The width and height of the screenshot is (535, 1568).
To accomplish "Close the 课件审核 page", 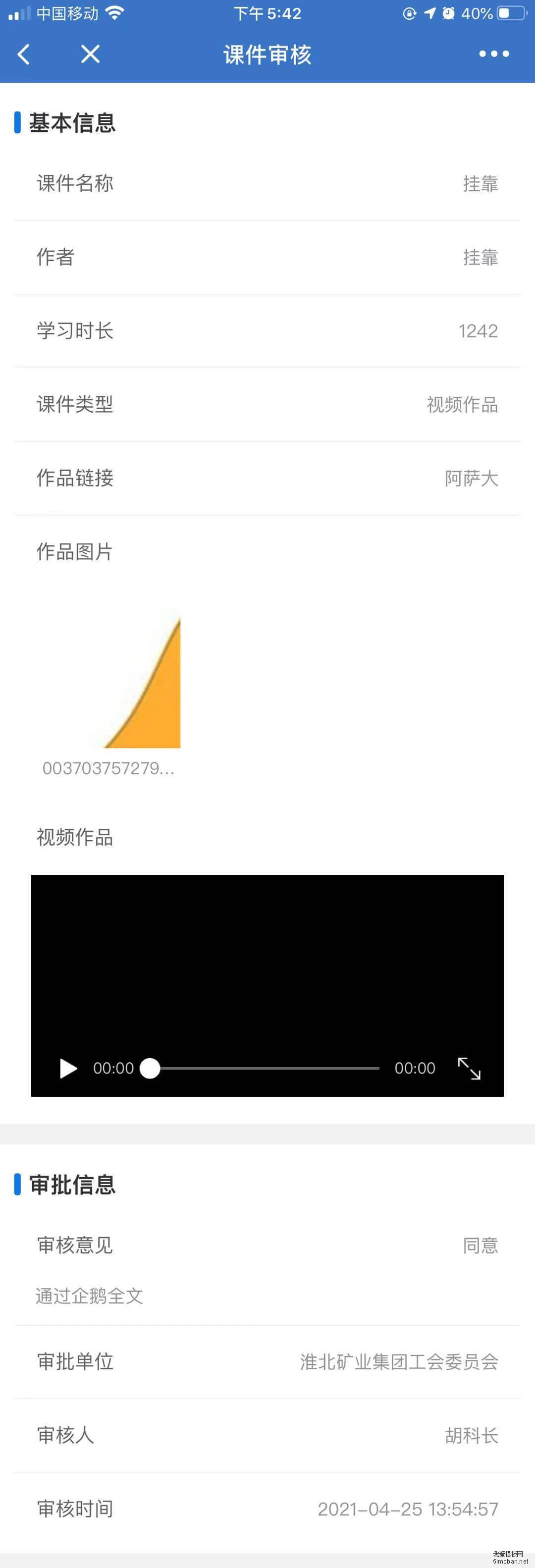I will [x=90, y=54].
